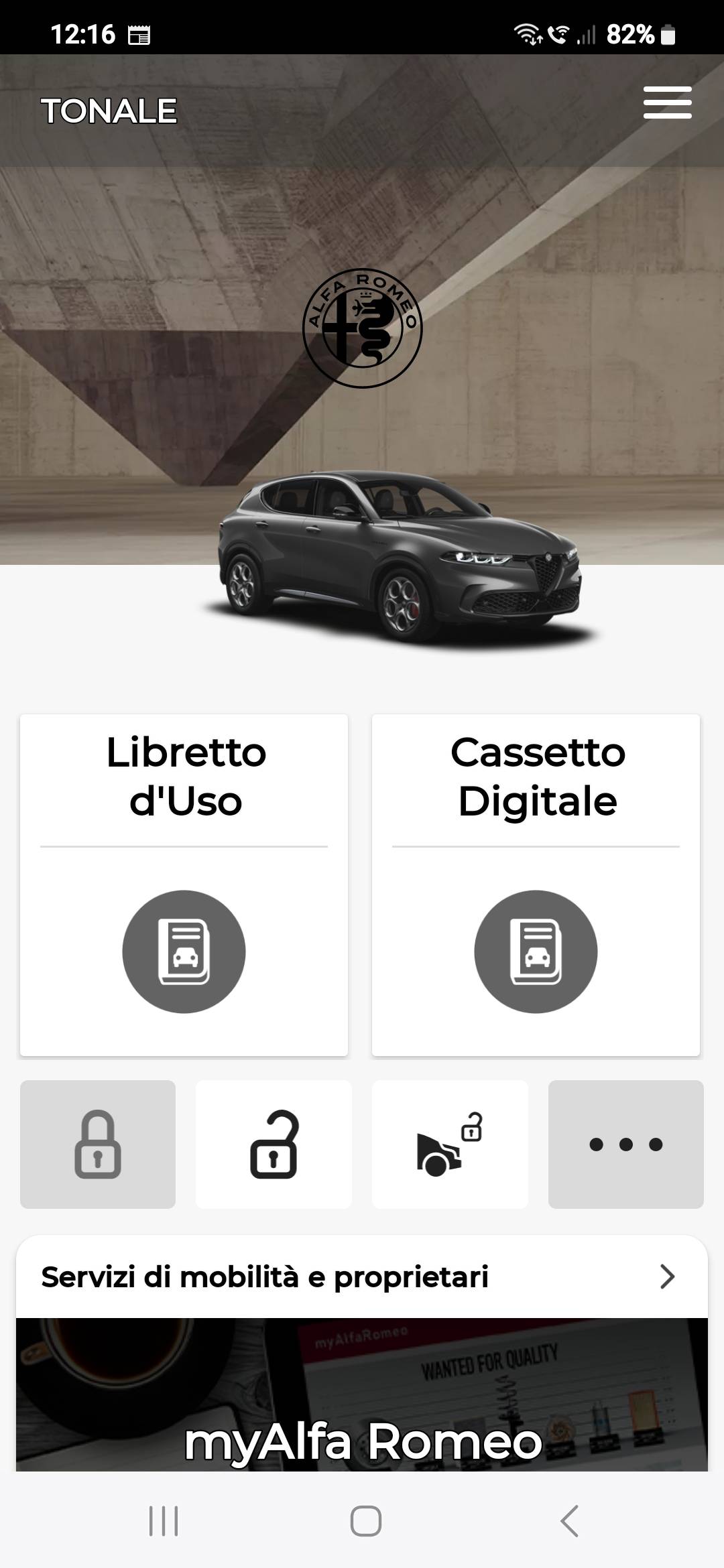Tap the unlock doors button

coord(274,1145)
